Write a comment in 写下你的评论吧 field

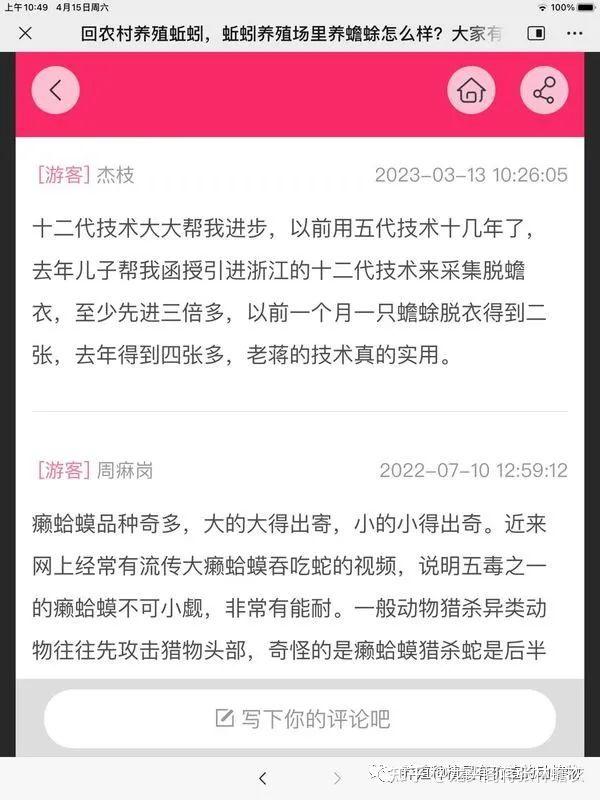point(300,718)
